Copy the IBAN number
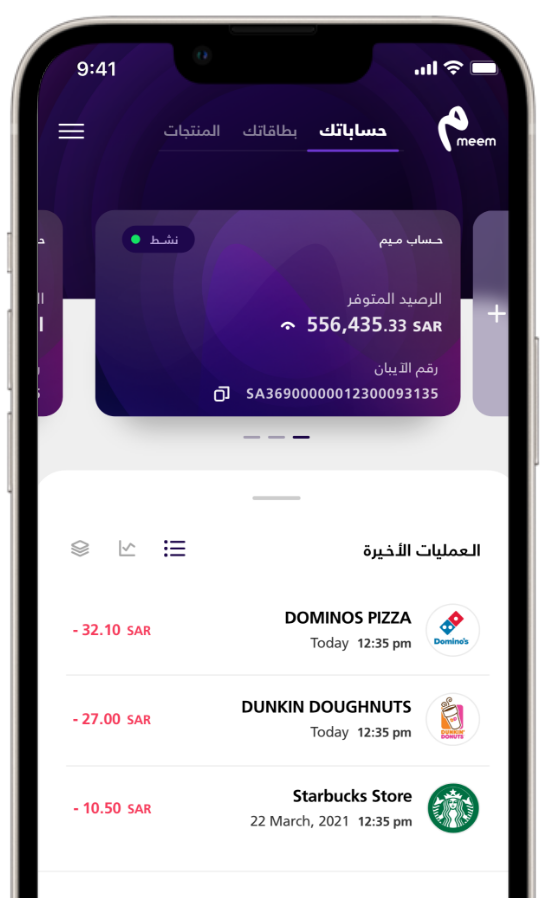 [x=222, y=394]
